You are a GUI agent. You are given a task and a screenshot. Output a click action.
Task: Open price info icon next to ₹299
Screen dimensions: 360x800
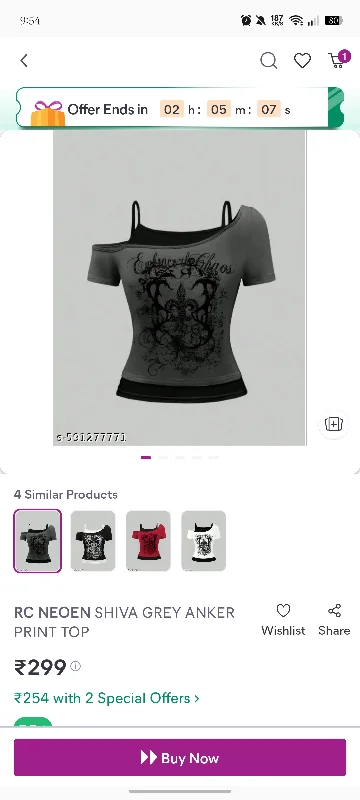[75, 666]
